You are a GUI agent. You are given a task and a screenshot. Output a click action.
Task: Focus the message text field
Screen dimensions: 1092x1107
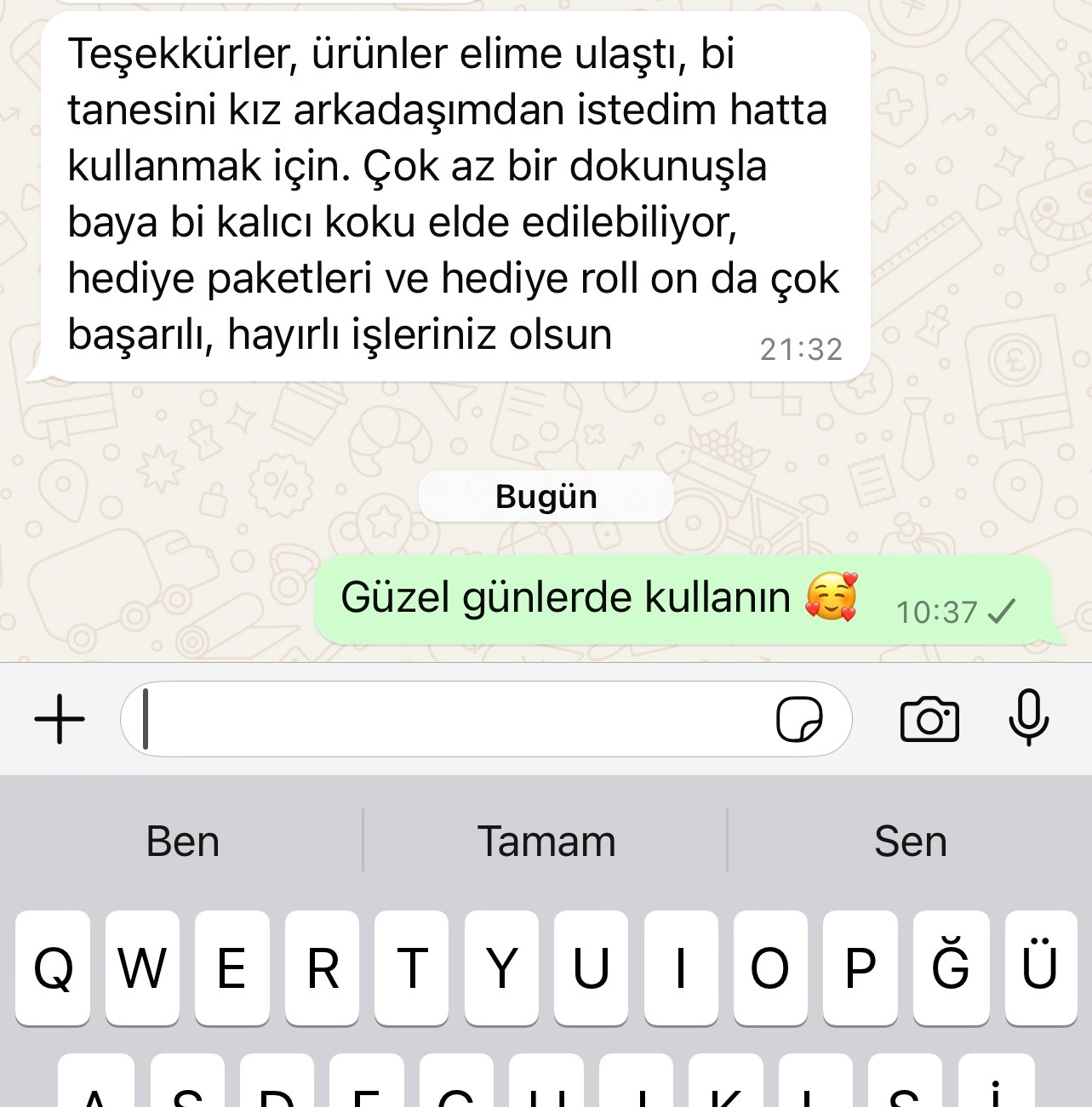click(443, 719)
